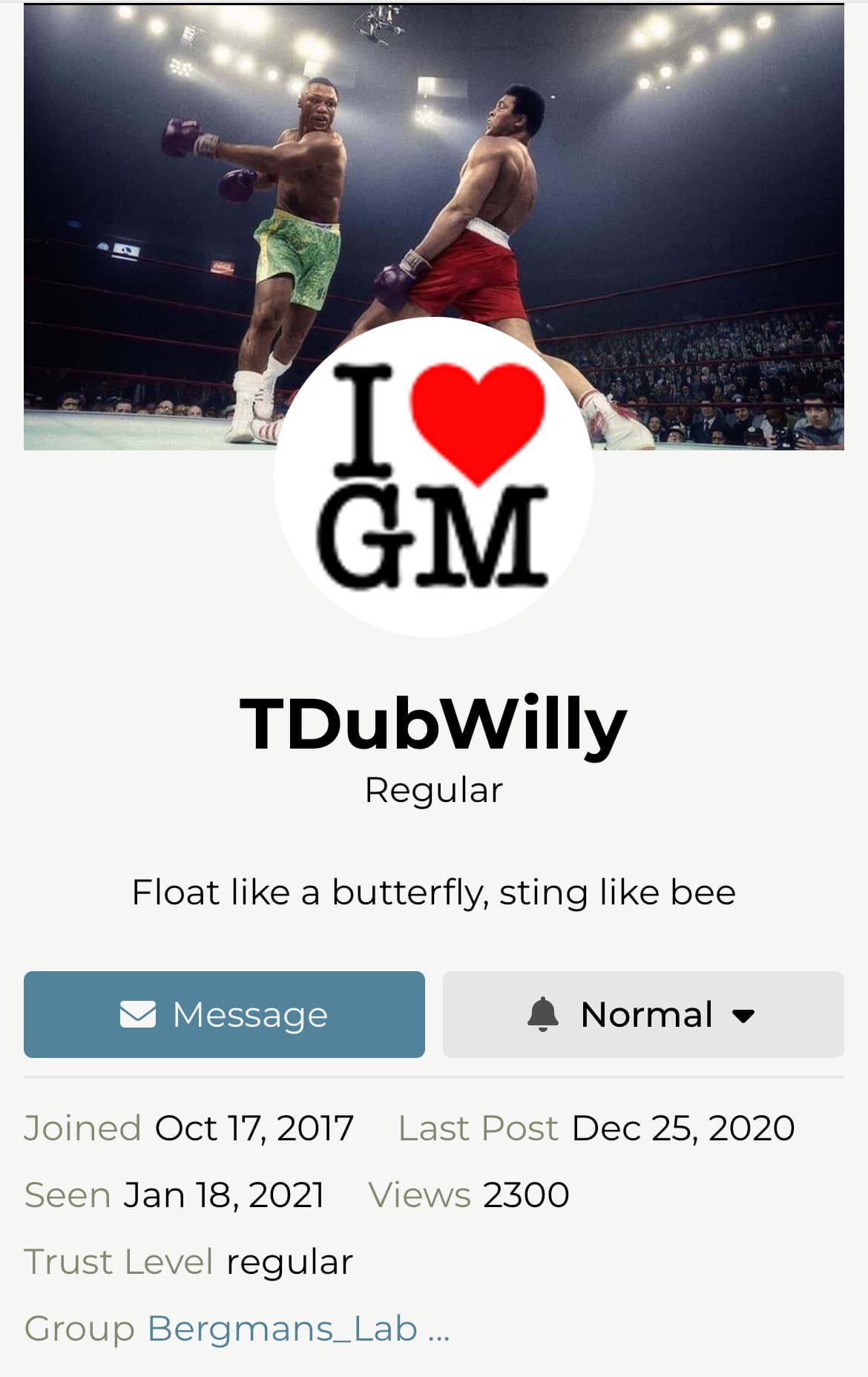
Task: Open the Bergmans_Lab group link
Action: [283, 1328]
